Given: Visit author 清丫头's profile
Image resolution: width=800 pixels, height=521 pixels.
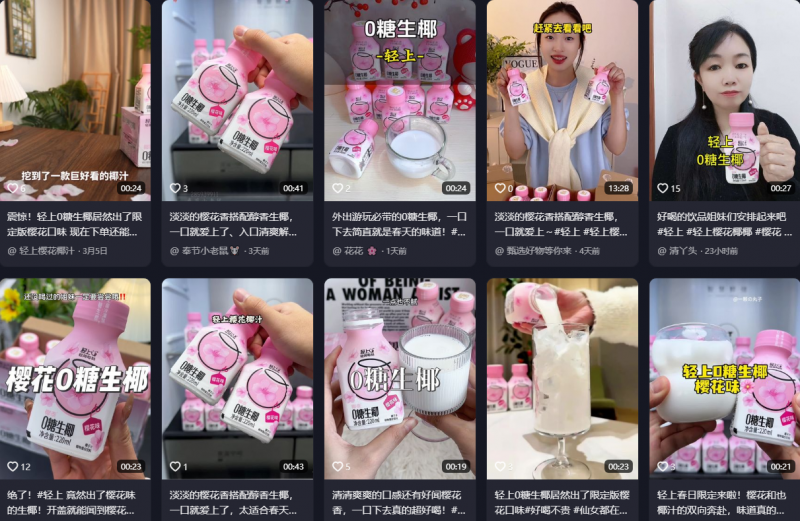Looking at the screenshot, I should [x=688, y=251].
